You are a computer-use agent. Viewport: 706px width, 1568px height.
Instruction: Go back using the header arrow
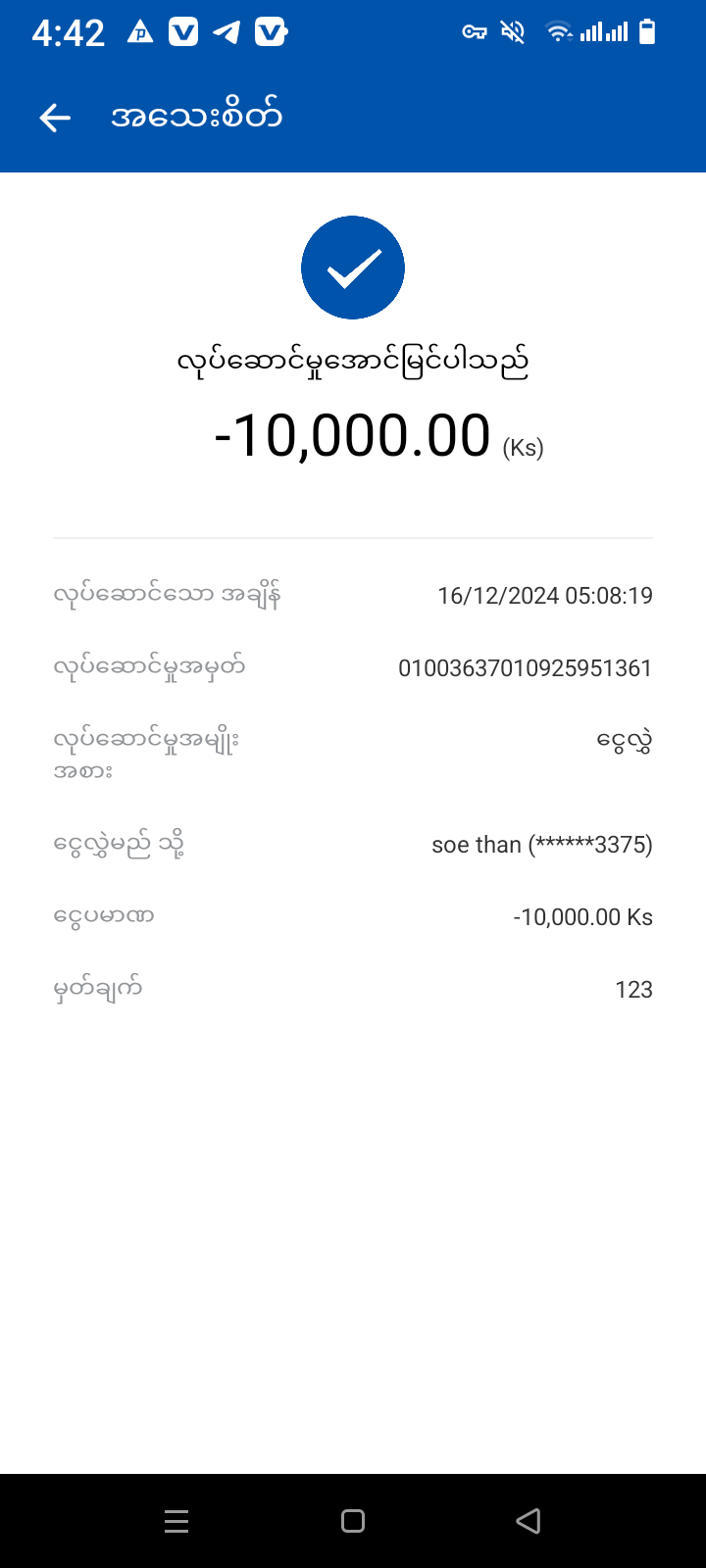point(55,119)
